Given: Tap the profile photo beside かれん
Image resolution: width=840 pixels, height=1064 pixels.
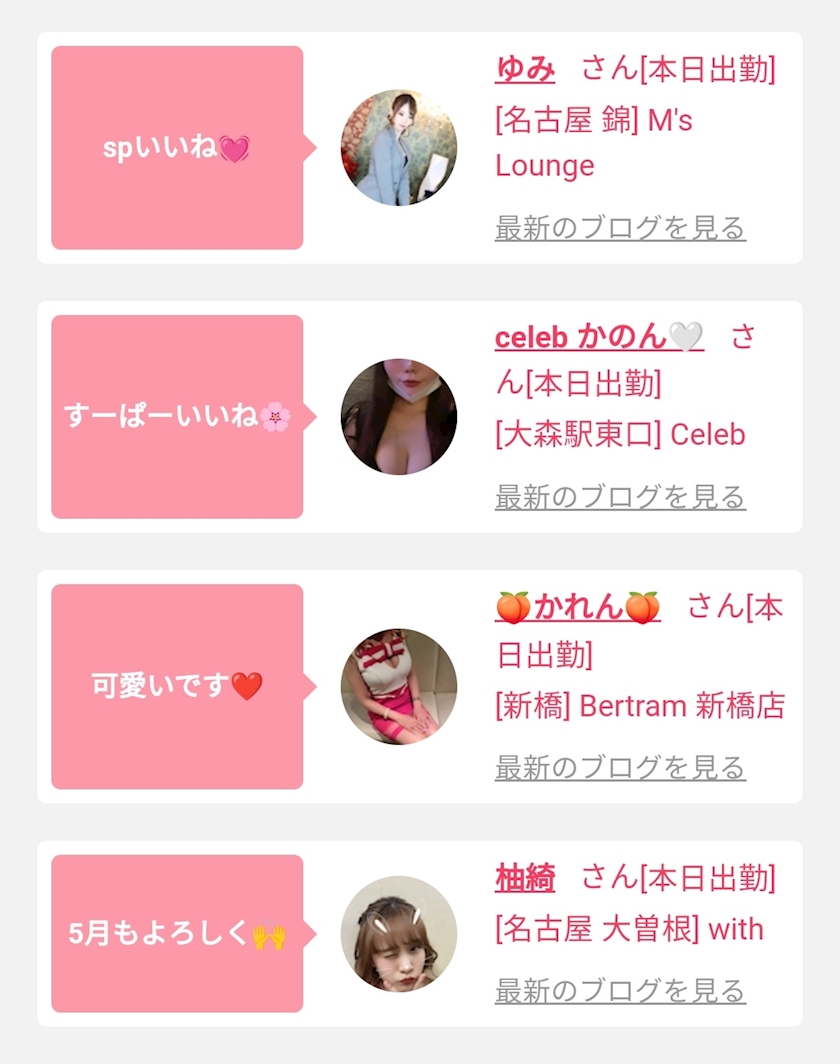Looking at the screenshot, I should (398, 687).
